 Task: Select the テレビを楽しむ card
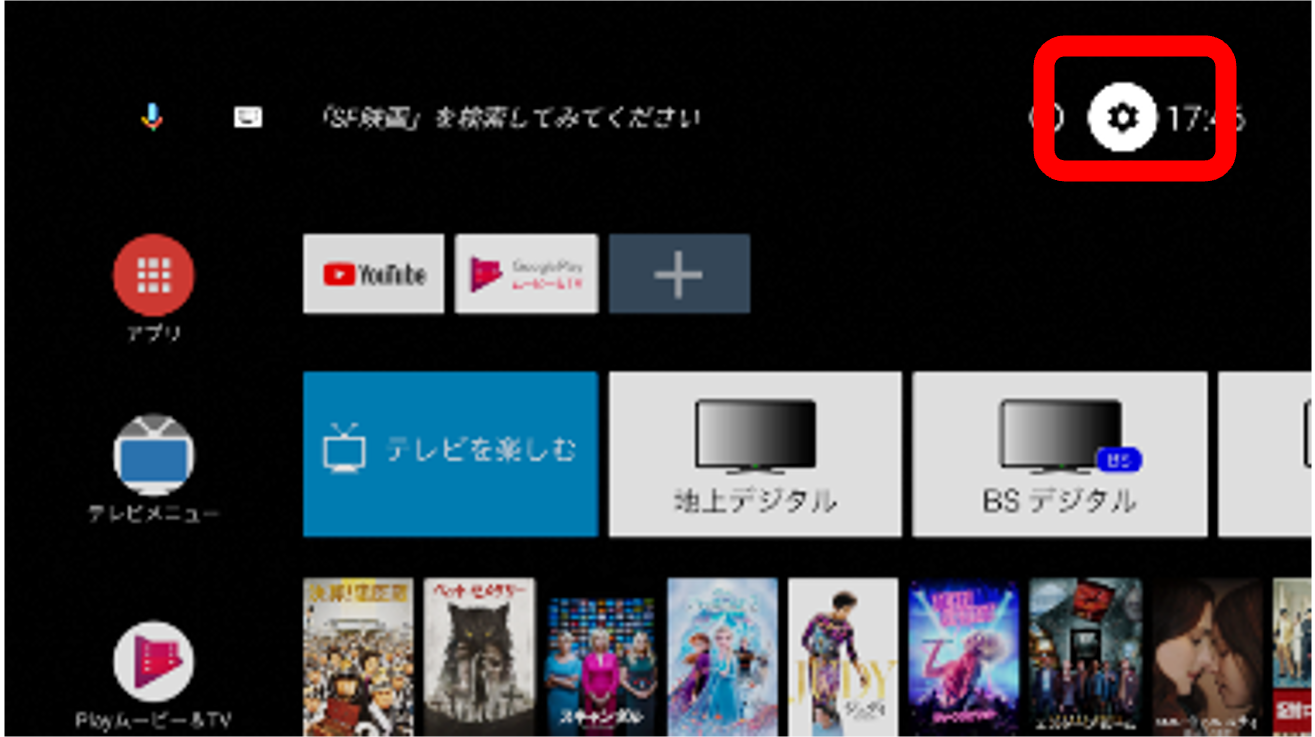(x=450, y=453)
